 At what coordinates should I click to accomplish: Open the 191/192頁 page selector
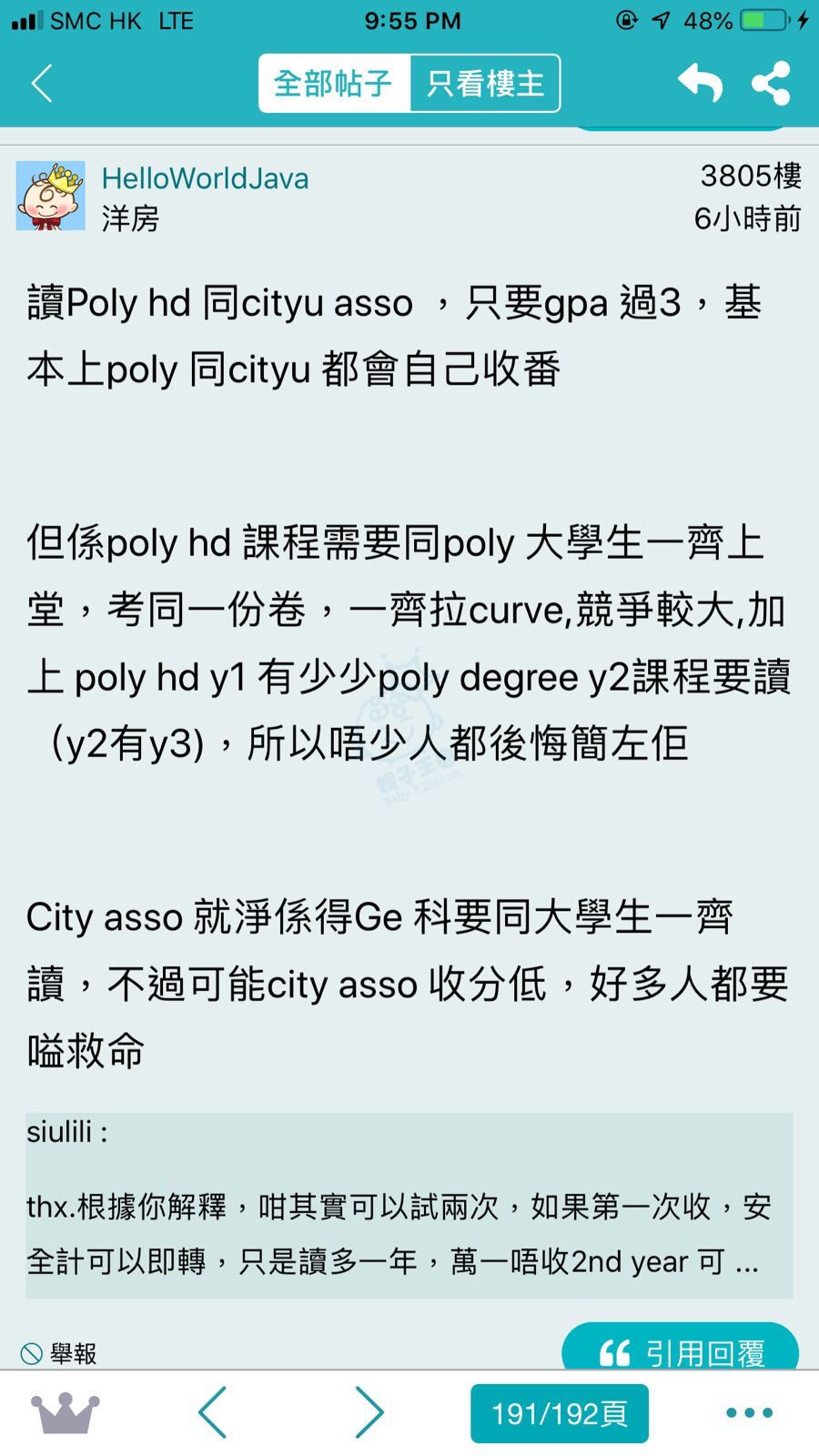coord(559,1413)
